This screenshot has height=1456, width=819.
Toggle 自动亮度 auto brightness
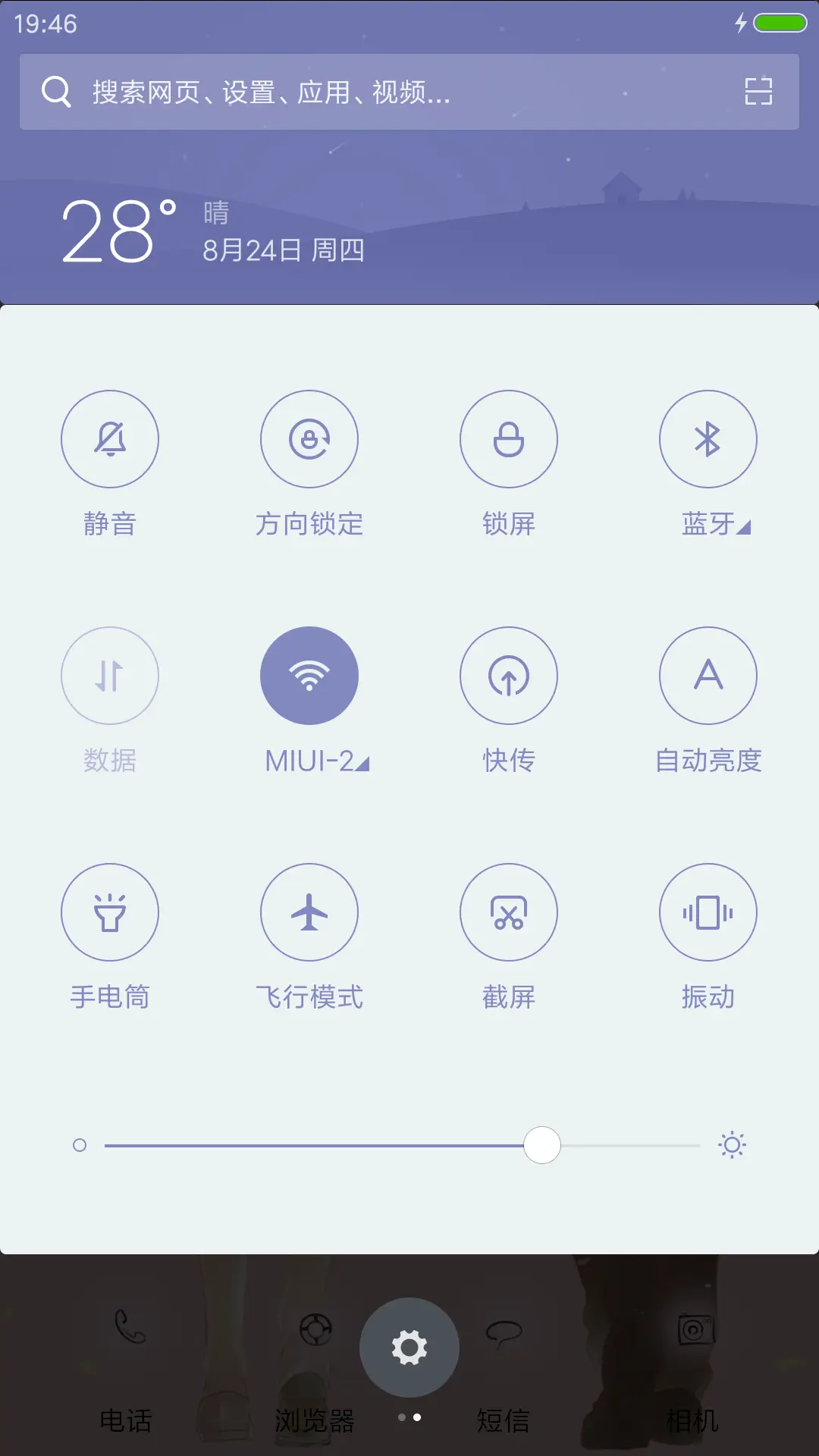pos(708,675)
